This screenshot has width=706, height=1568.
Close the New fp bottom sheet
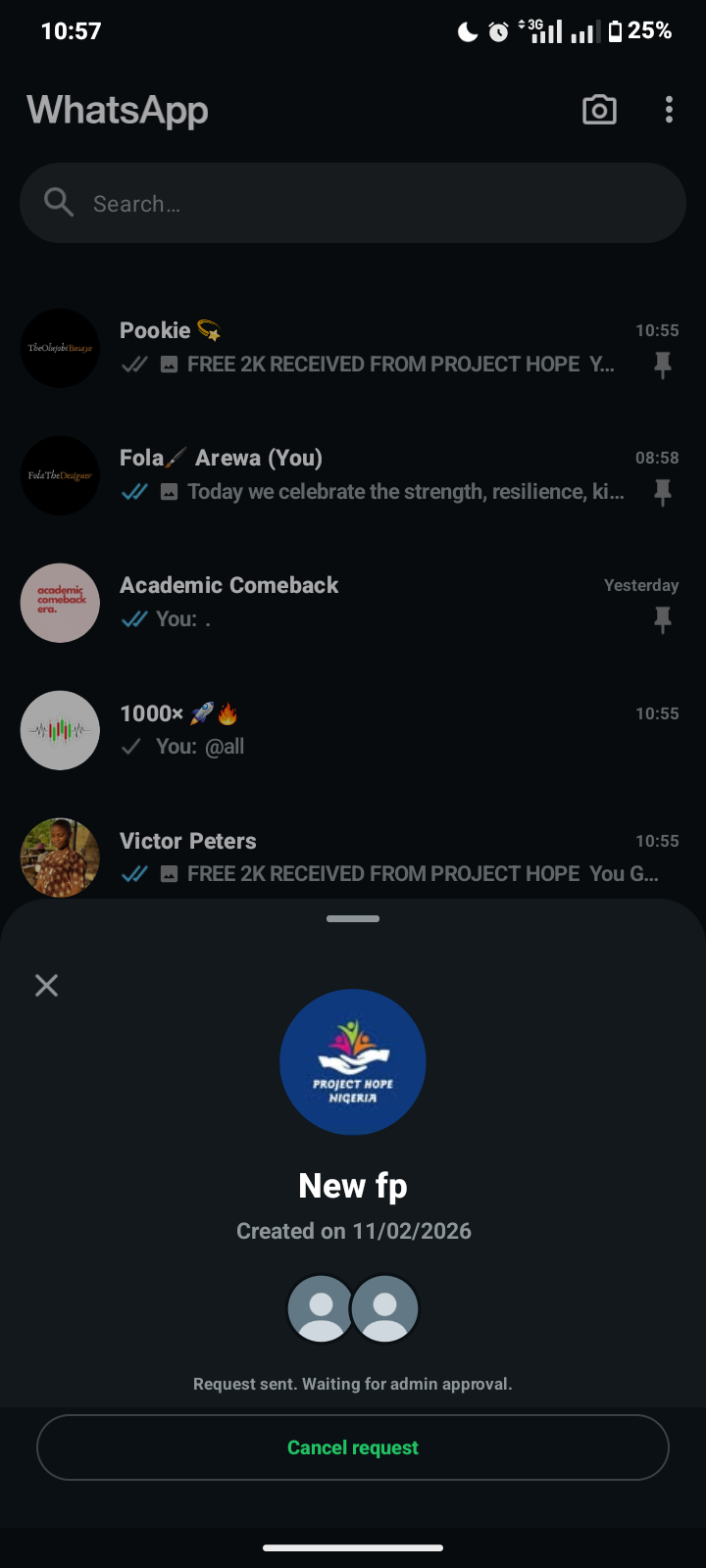click(46, 985)
